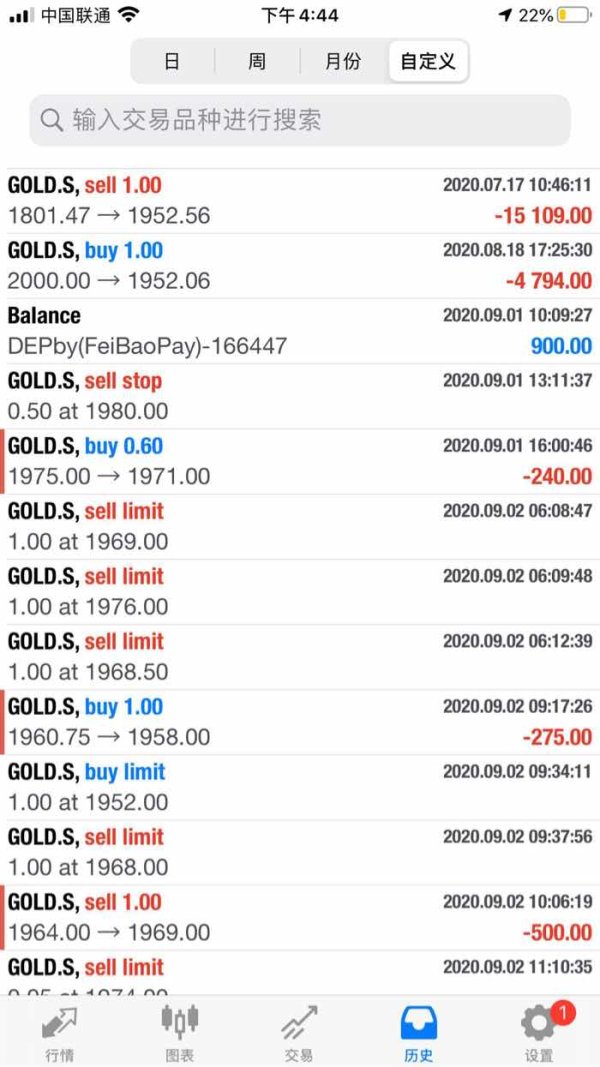
Task: Show the GOLD.S sell stop order details
Action: [300, 396]
